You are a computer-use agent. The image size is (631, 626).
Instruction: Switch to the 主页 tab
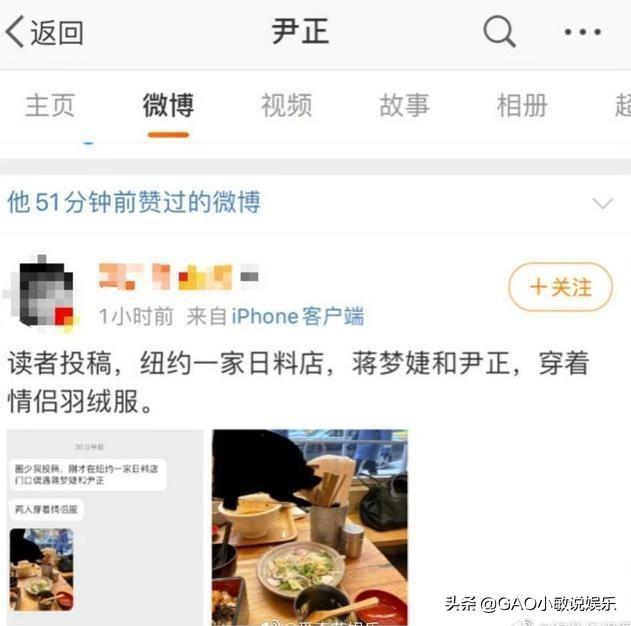point(50,105)
